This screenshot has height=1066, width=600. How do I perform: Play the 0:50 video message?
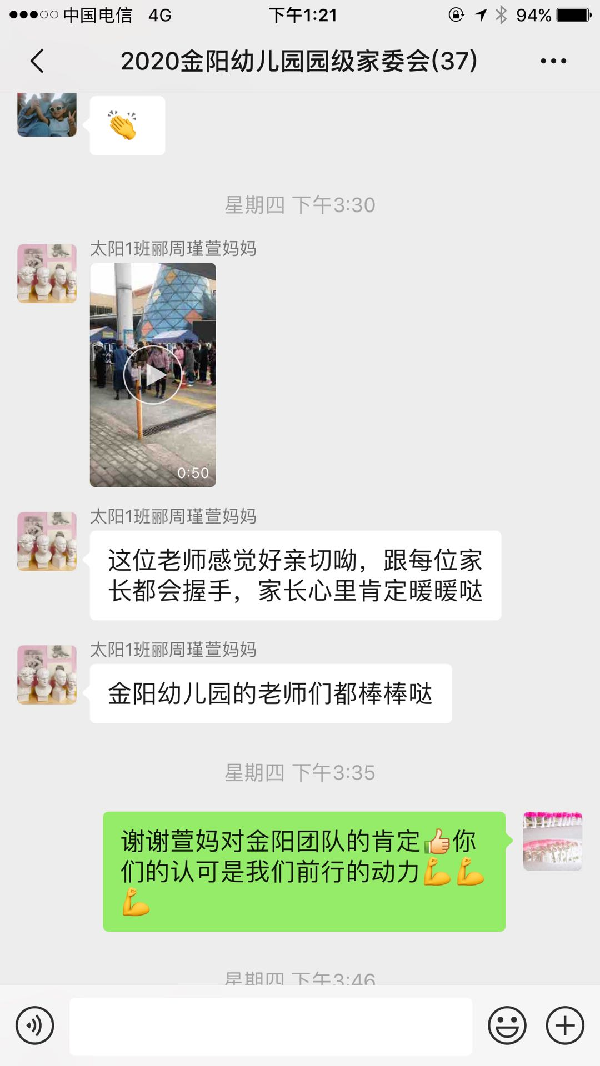pyautogui.click(x=153, y=375)
